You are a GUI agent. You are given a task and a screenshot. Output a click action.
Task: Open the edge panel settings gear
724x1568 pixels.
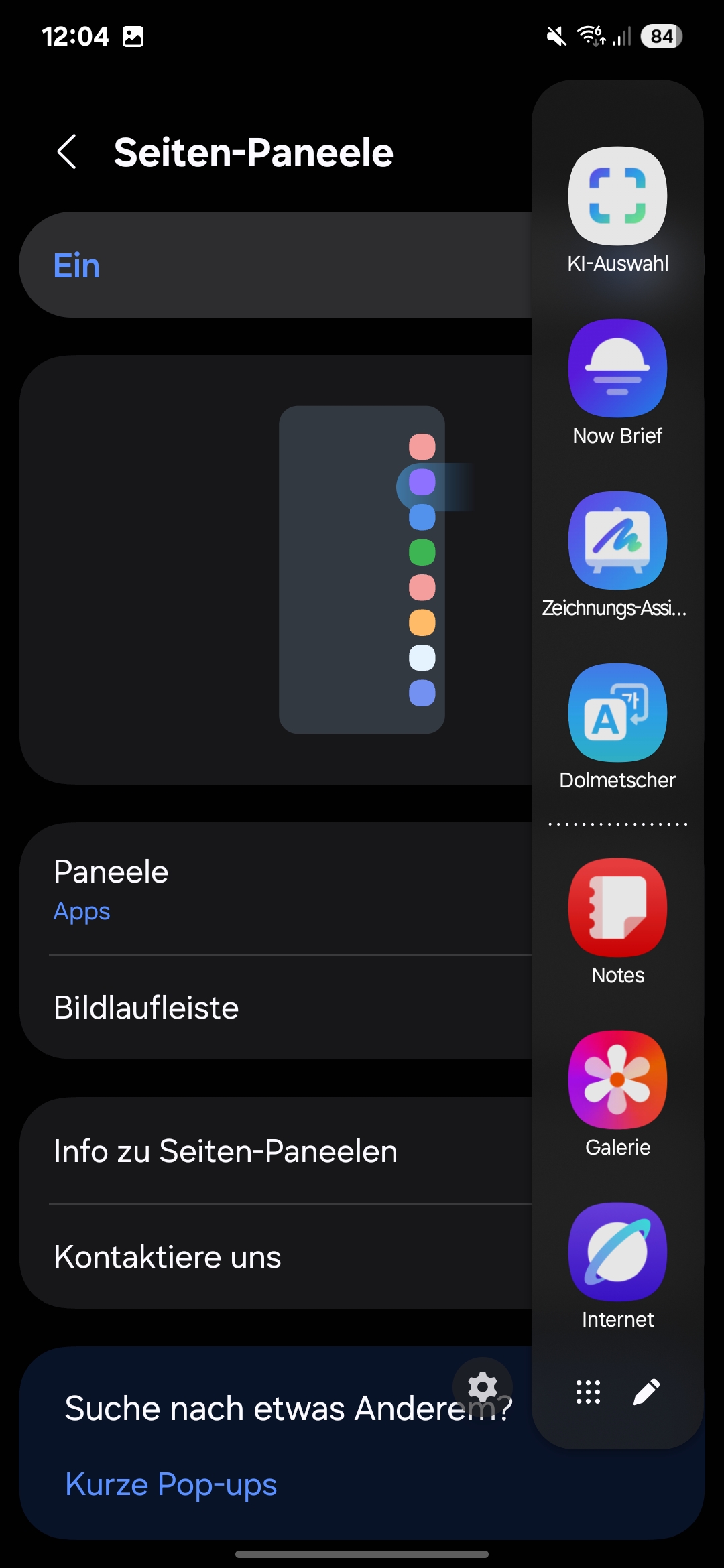point(483,1387)
